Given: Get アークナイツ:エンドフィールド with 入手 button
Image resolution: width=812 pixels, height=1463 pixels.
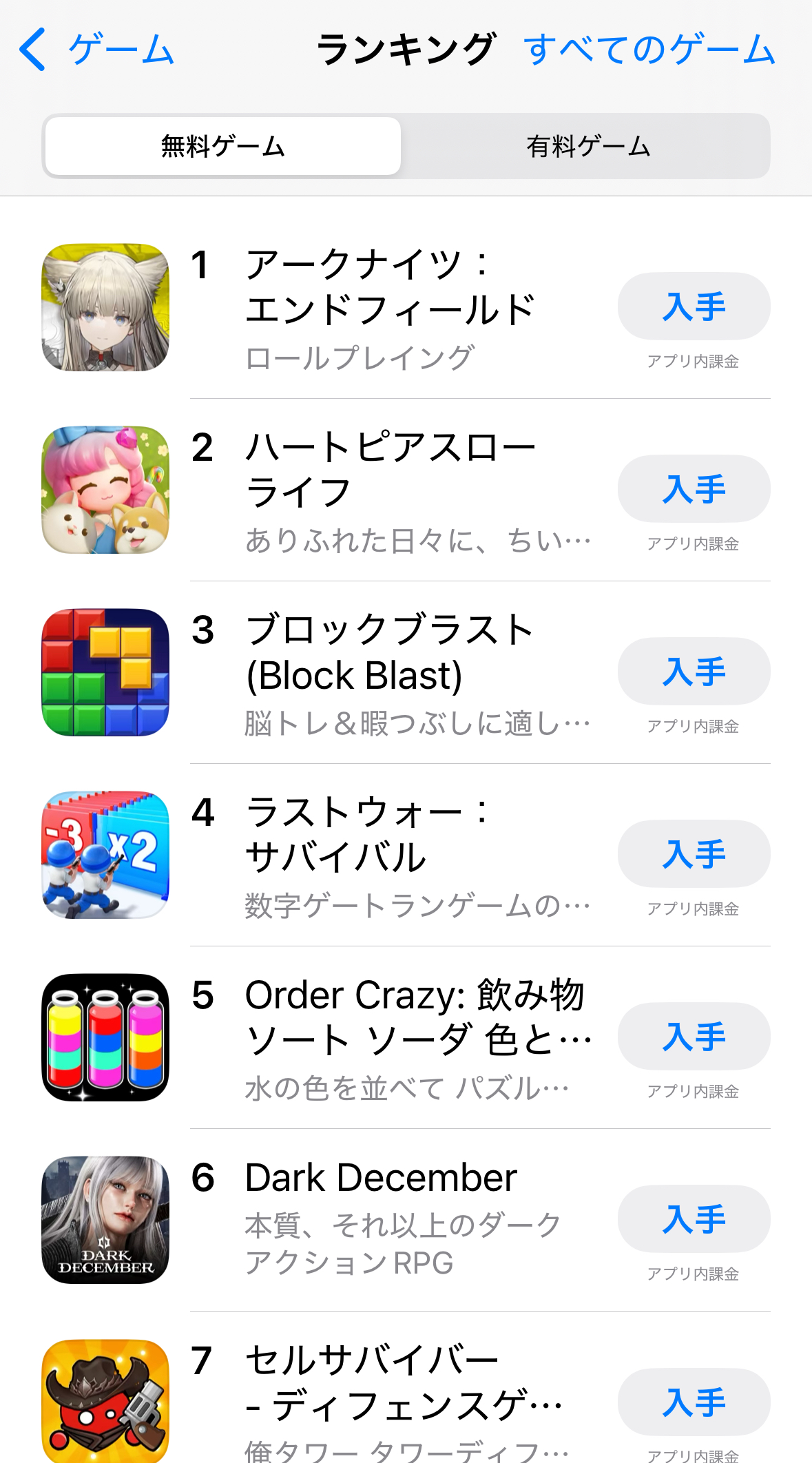Looking at the screenshot, I should tap(694, 307).
